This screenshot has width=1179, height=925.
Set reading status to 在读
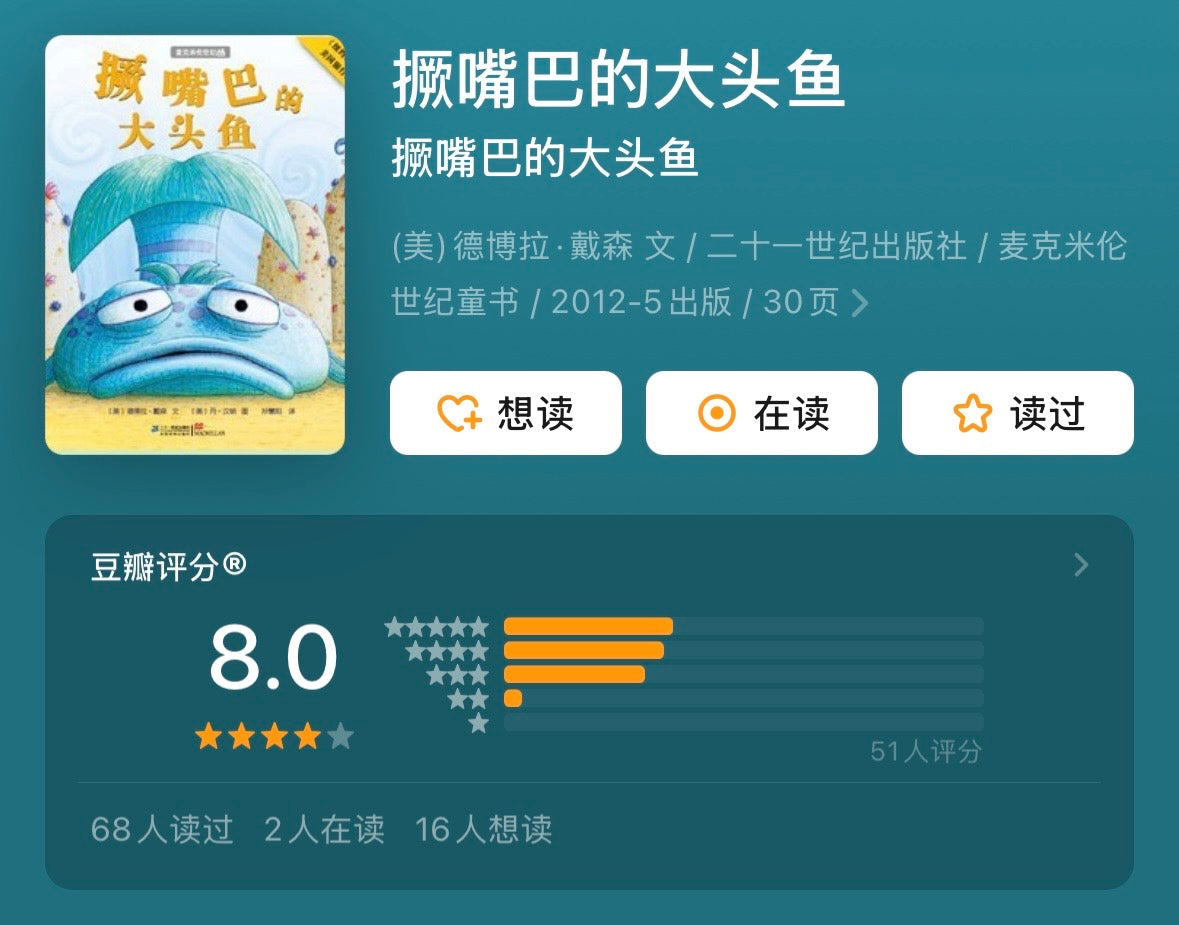(761, 413)
